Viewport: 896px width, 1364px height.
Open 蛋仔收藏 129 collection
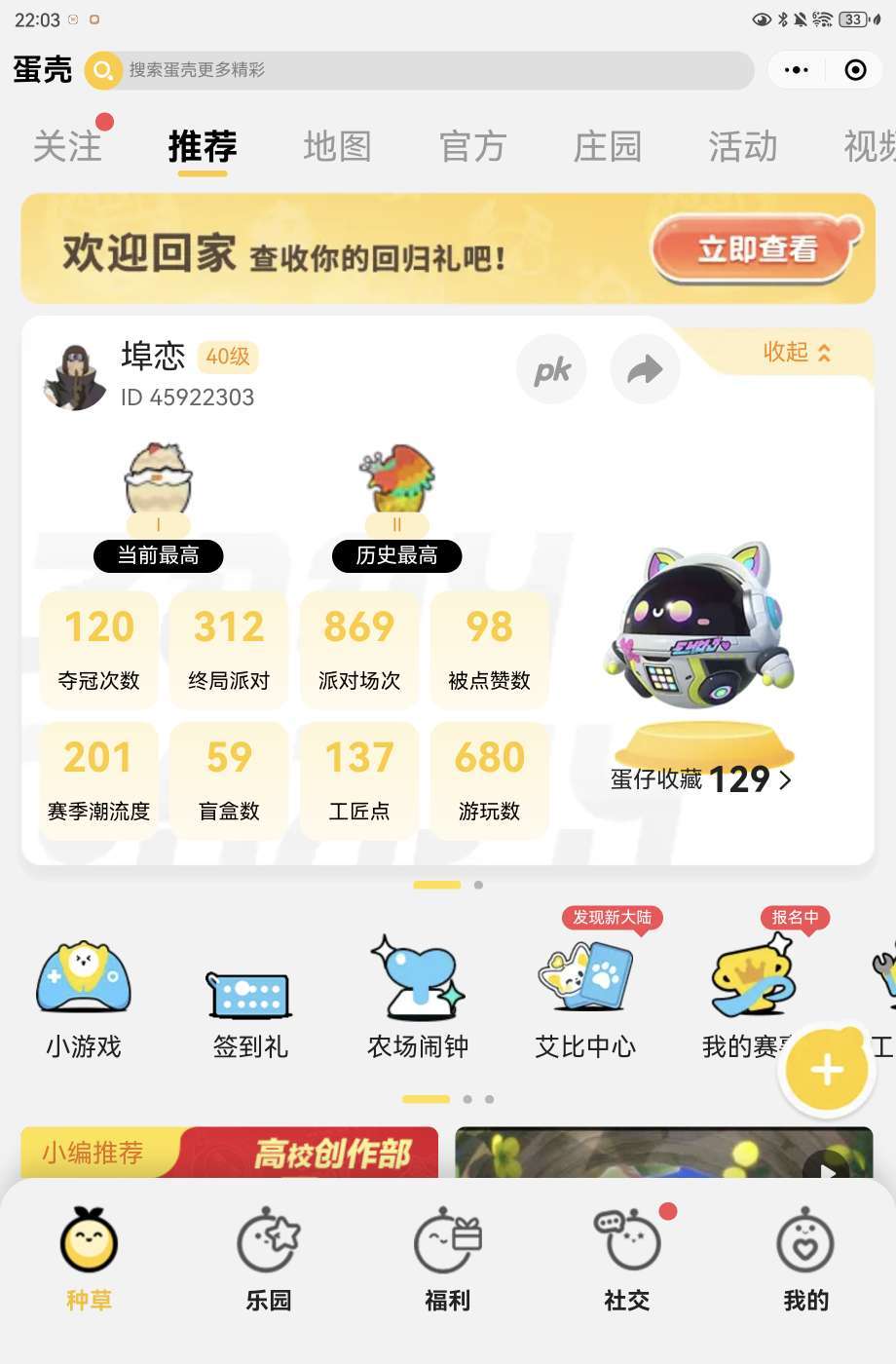point(701,779)
